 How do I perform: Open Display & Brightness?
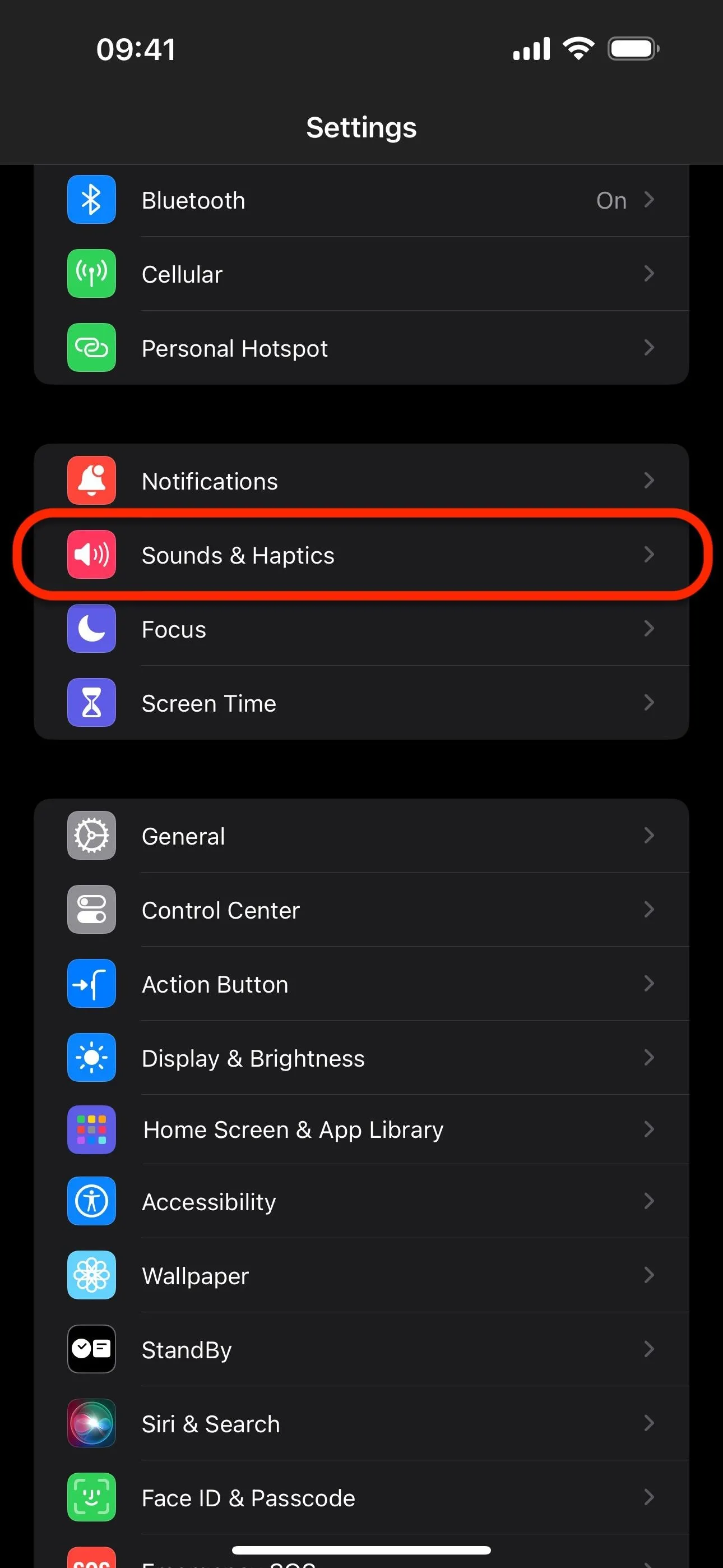click(x=361, y=1058)
